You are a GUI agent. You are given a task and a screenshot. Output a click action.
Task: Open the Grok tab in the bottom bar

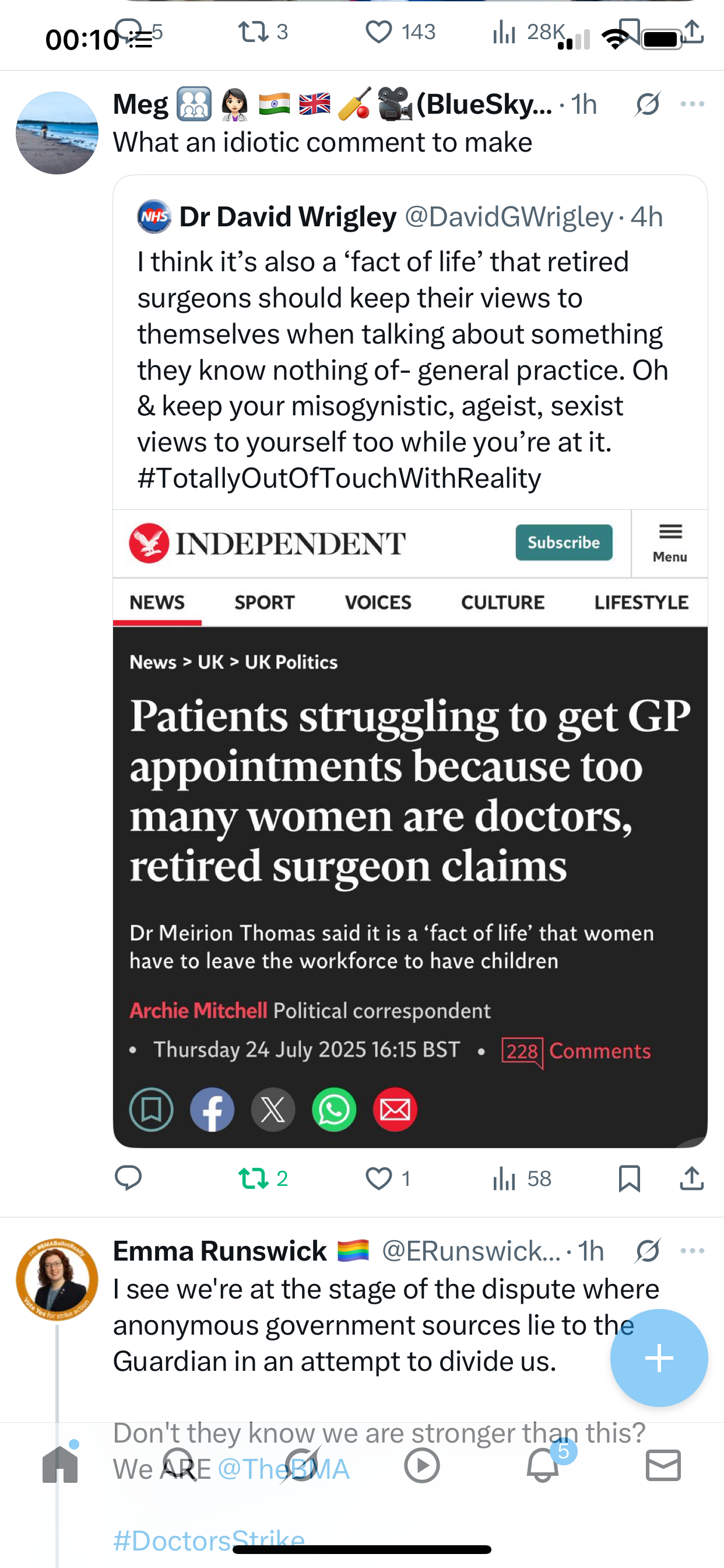tap(301, 1465)
